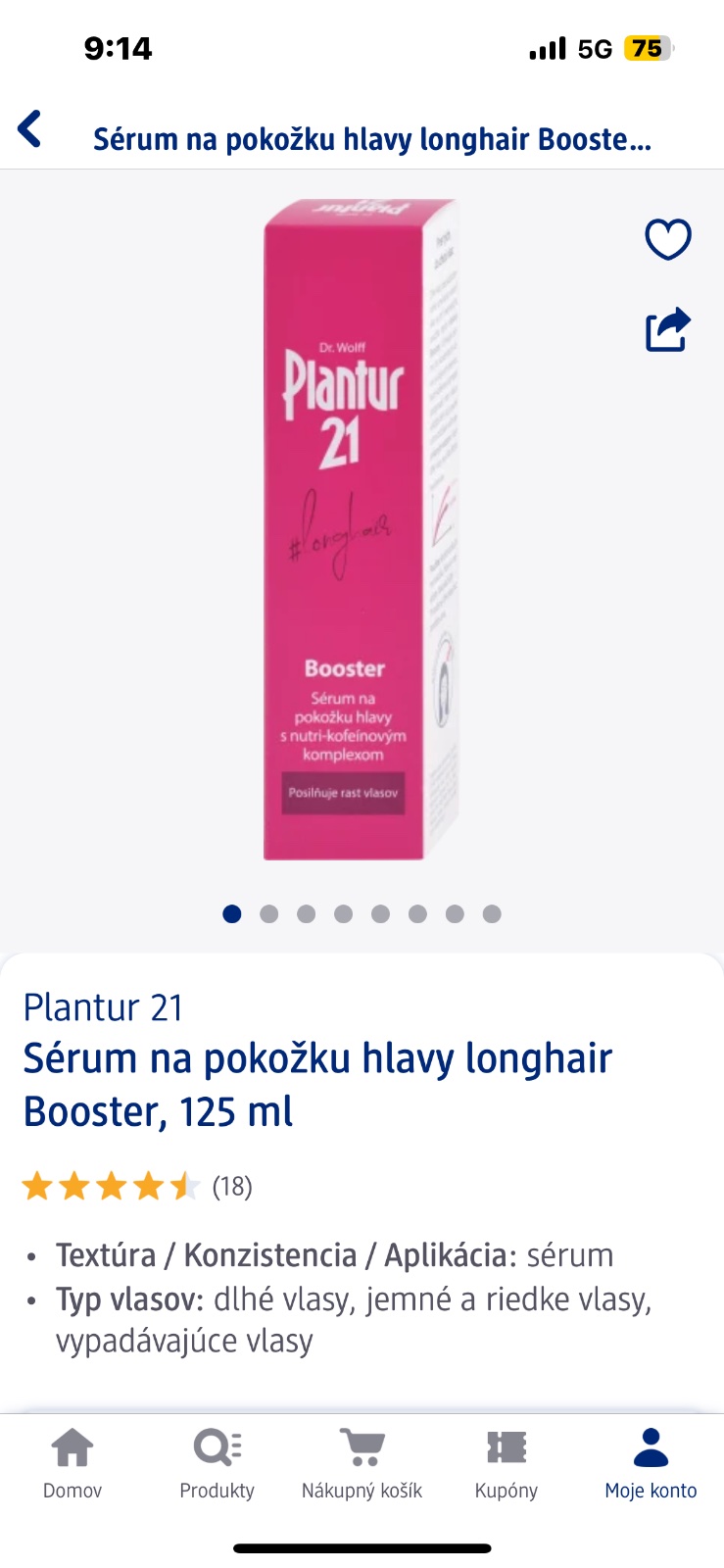
Task: Switch to the Kupóny tab
Action: coord(507,1463)
